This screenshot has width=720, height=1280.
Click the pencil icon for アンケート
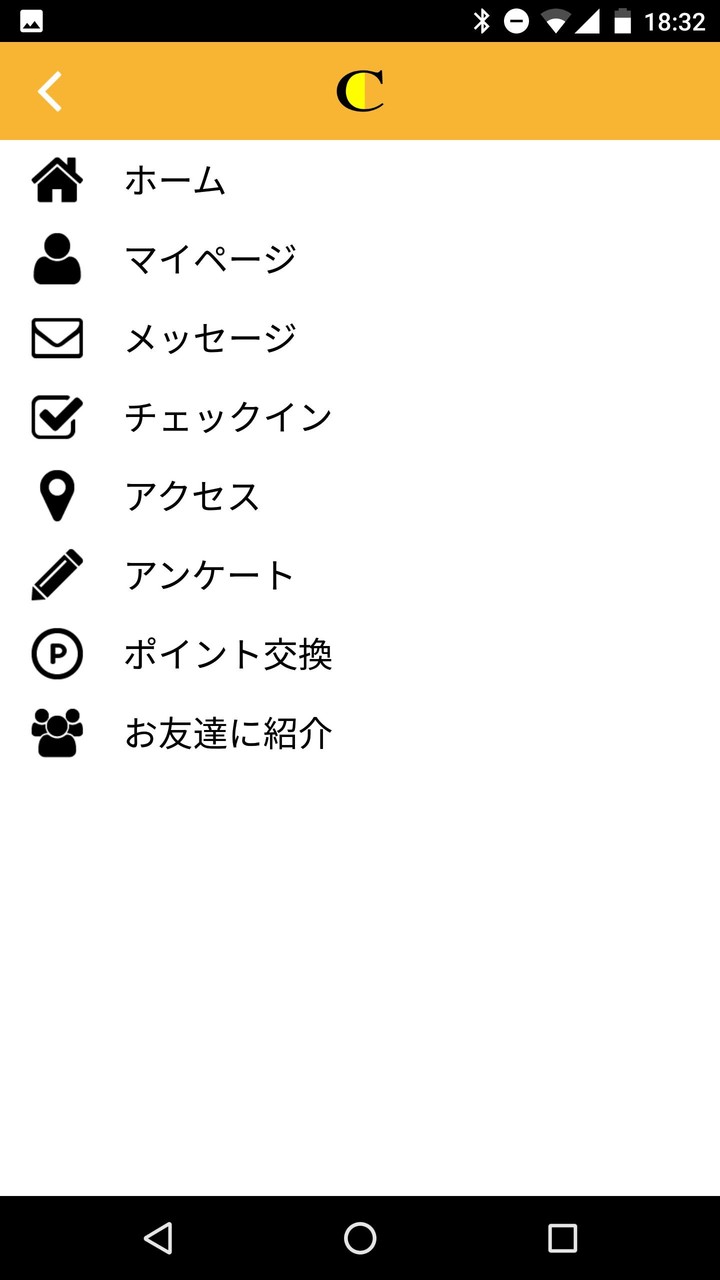click(56, 574)
